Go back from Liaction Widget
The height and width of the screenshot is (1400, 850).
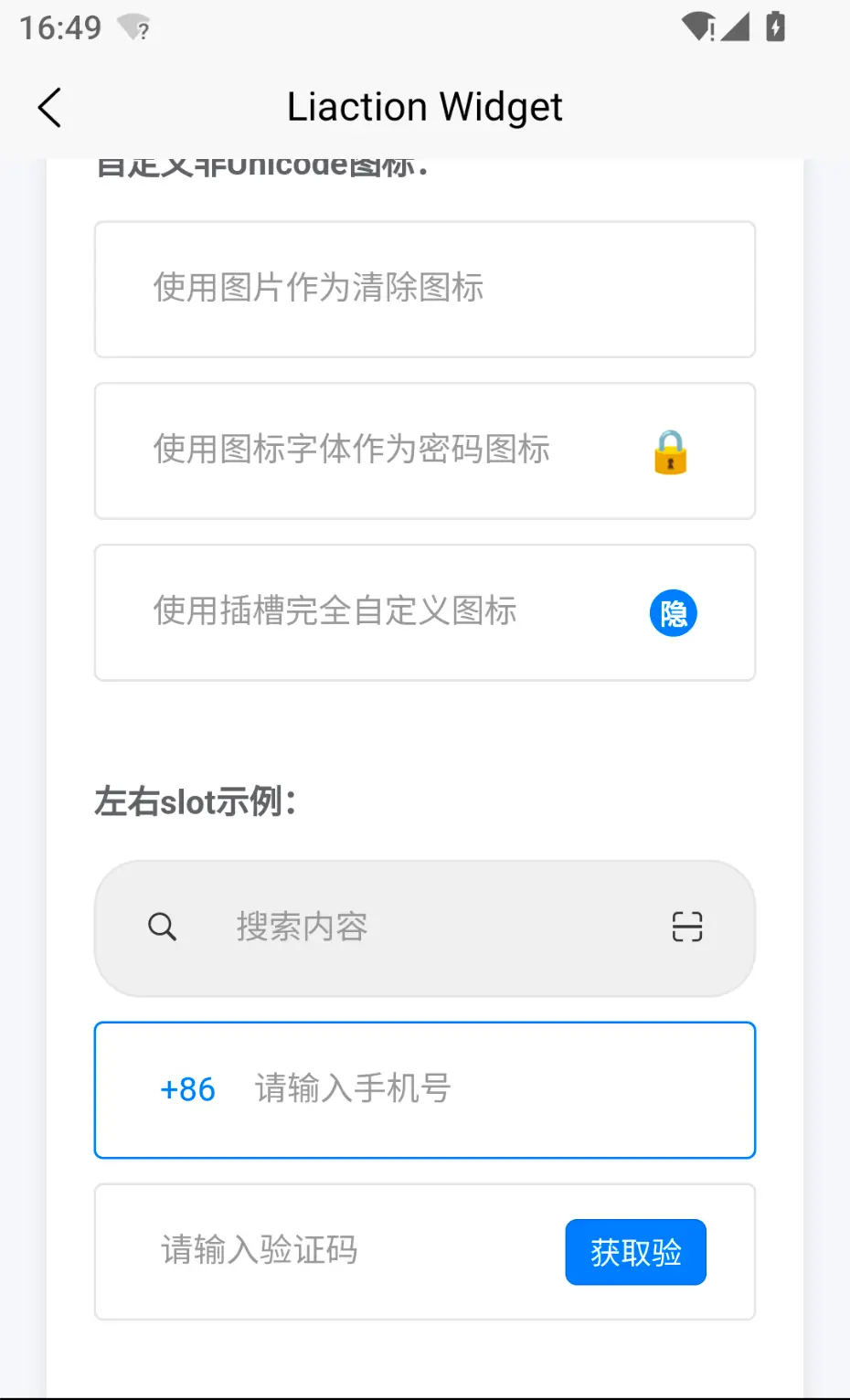coord(50,108)
